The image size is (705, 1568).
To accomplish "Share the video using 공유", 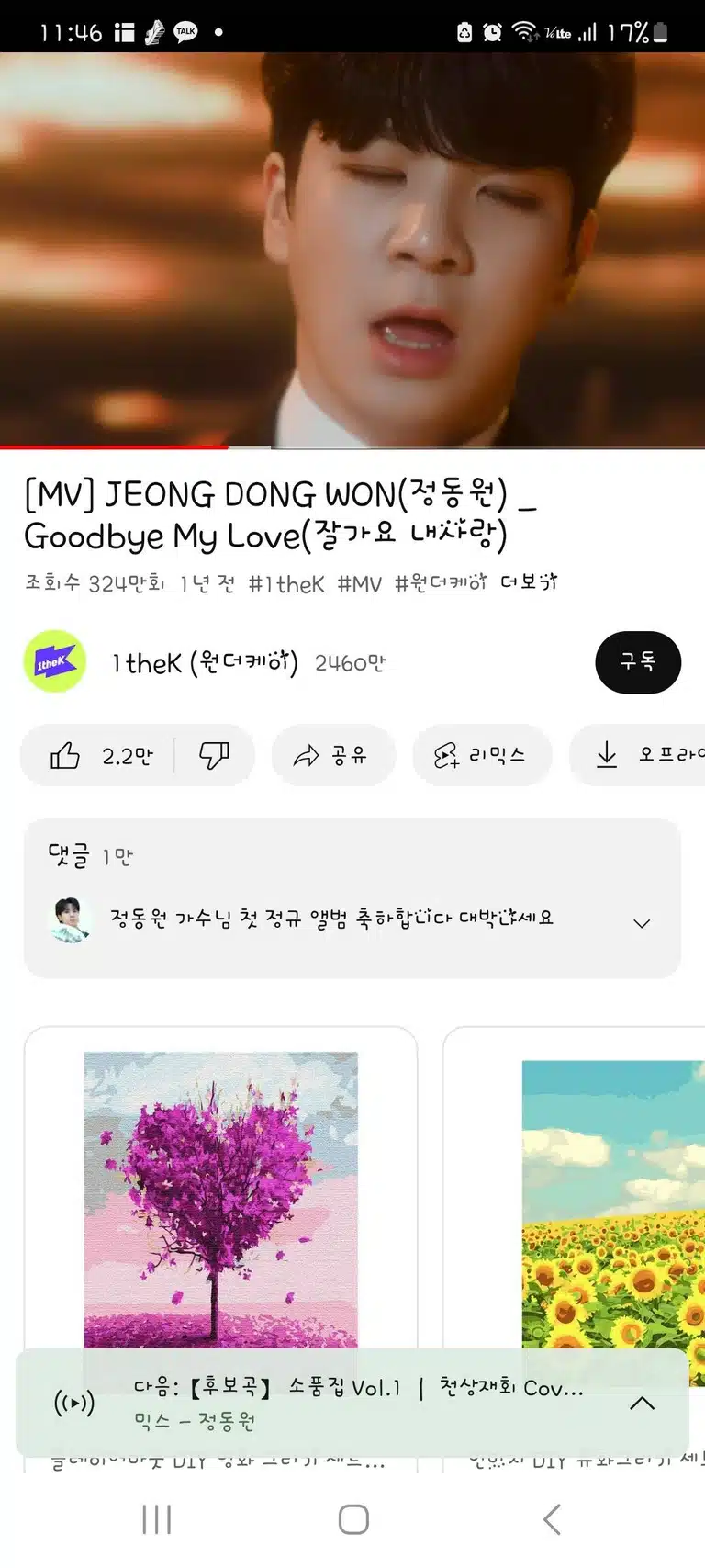I will 333,756.
